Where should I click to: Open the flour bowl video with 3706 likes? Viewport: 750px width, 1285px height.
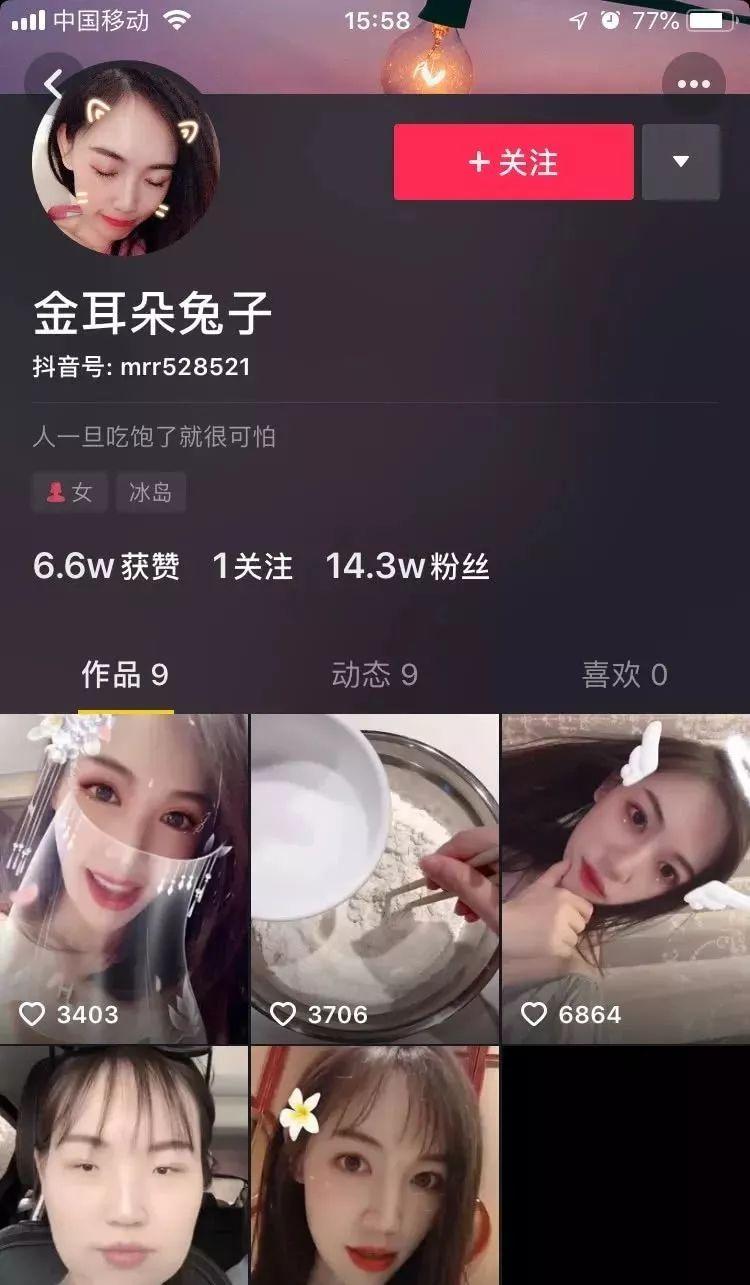[375, 879]
